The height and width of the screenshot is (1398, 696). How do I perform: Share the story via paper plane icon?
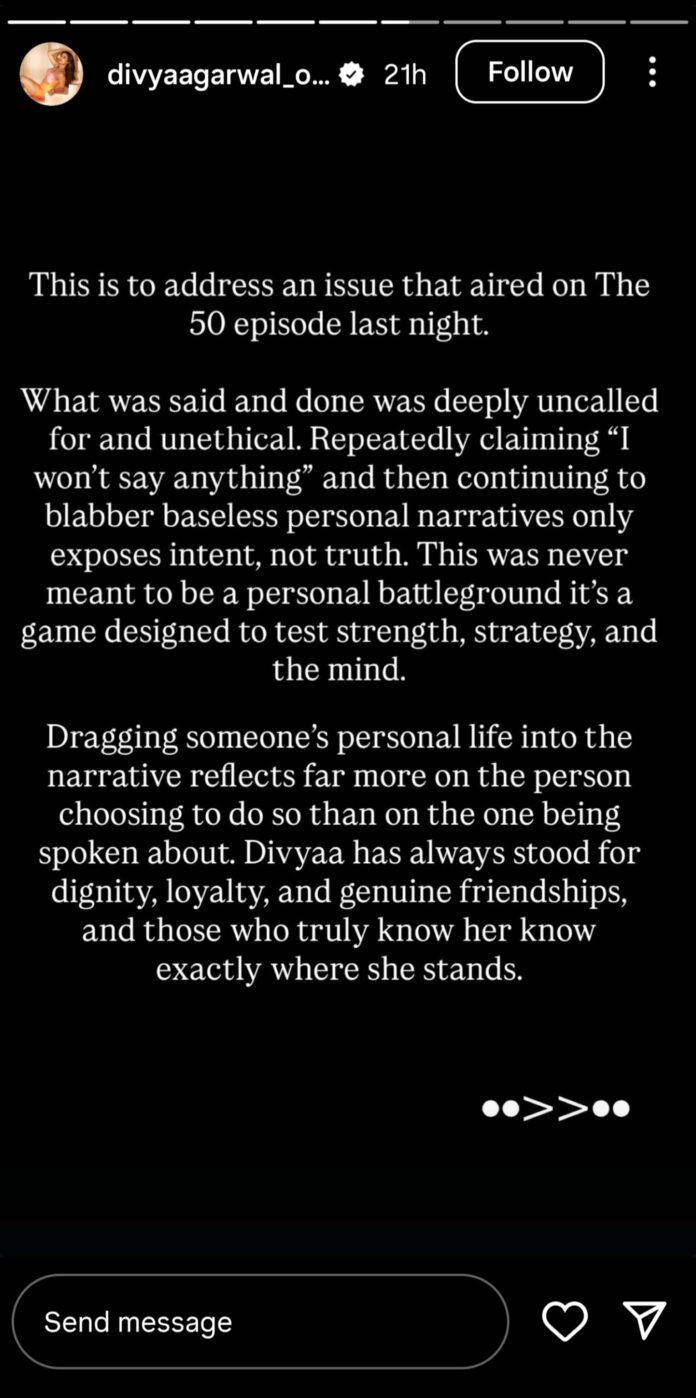[644, 1321]
